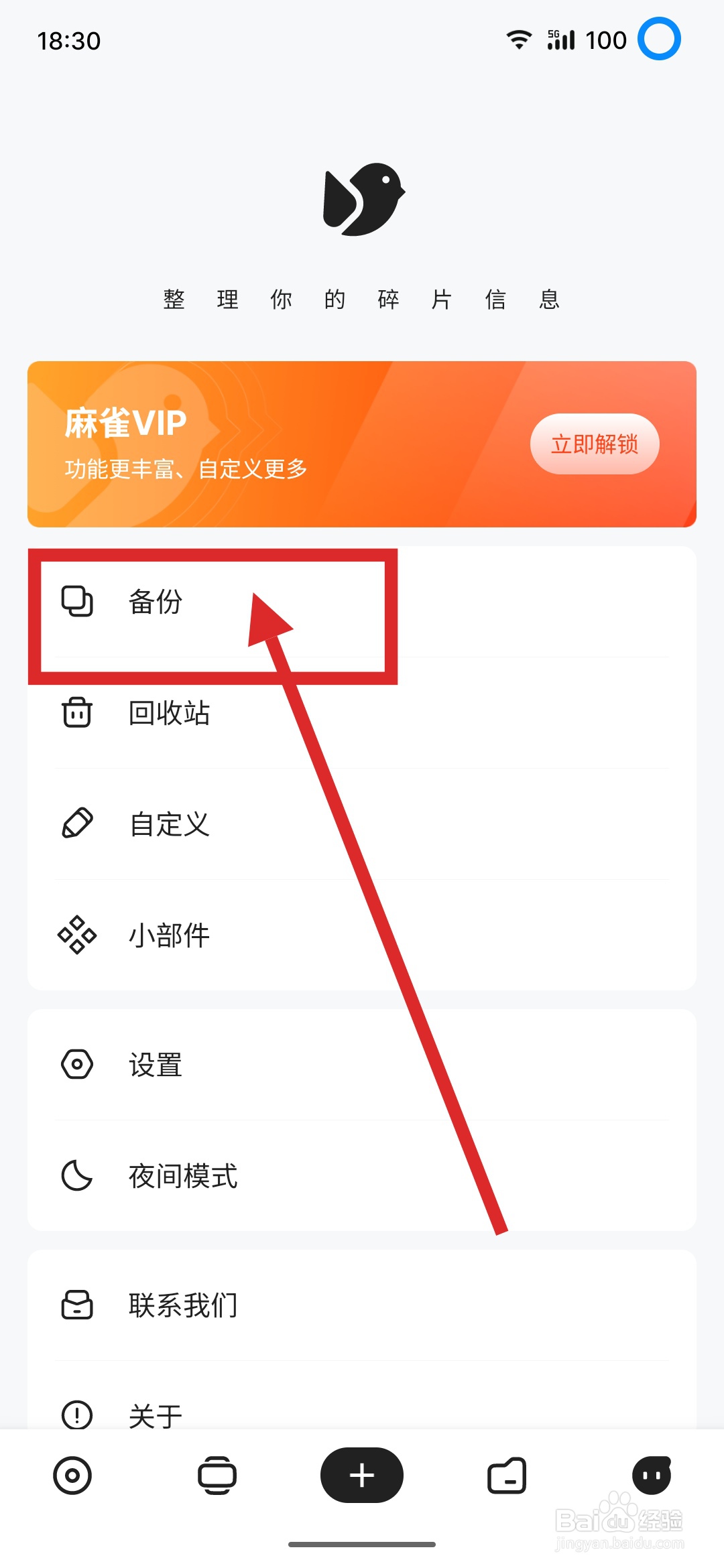Viewport: 724px width, 1568px height.
Task: Open the cards view in bottom bar
Action: click(x=217, y=1476)
